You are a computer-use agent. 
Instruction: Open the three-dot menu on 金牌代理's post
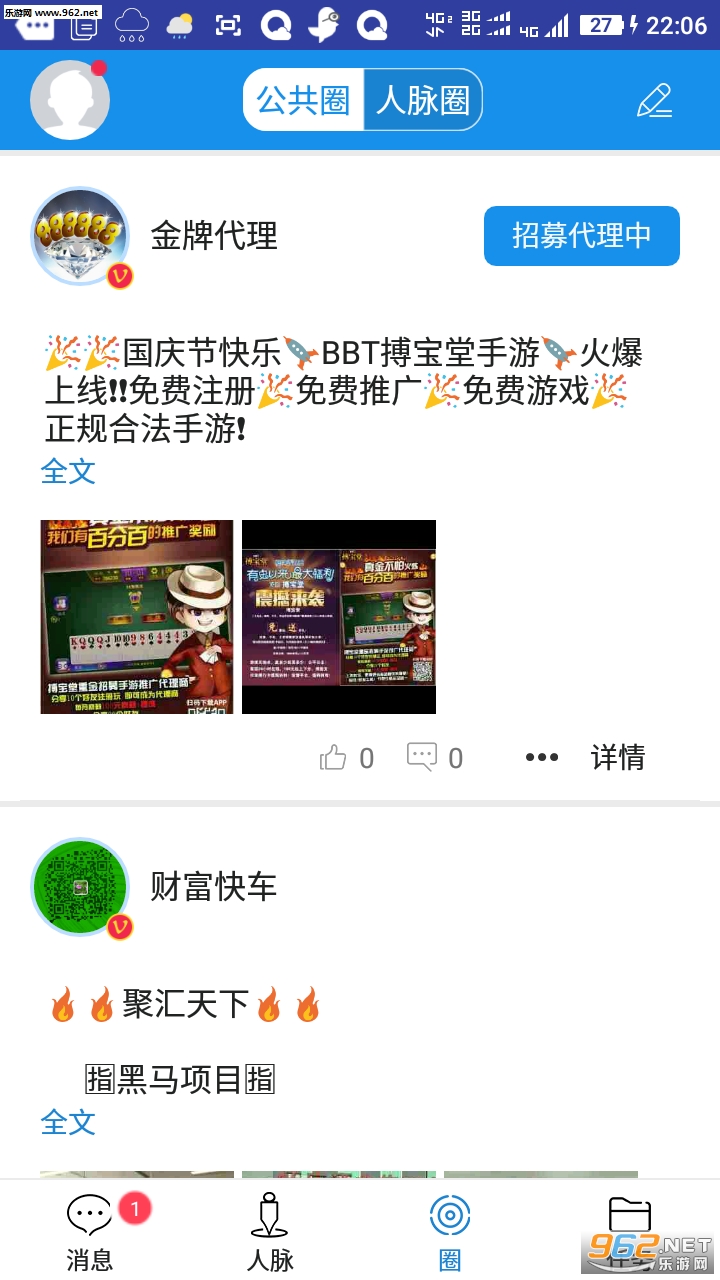coord(542,758)
